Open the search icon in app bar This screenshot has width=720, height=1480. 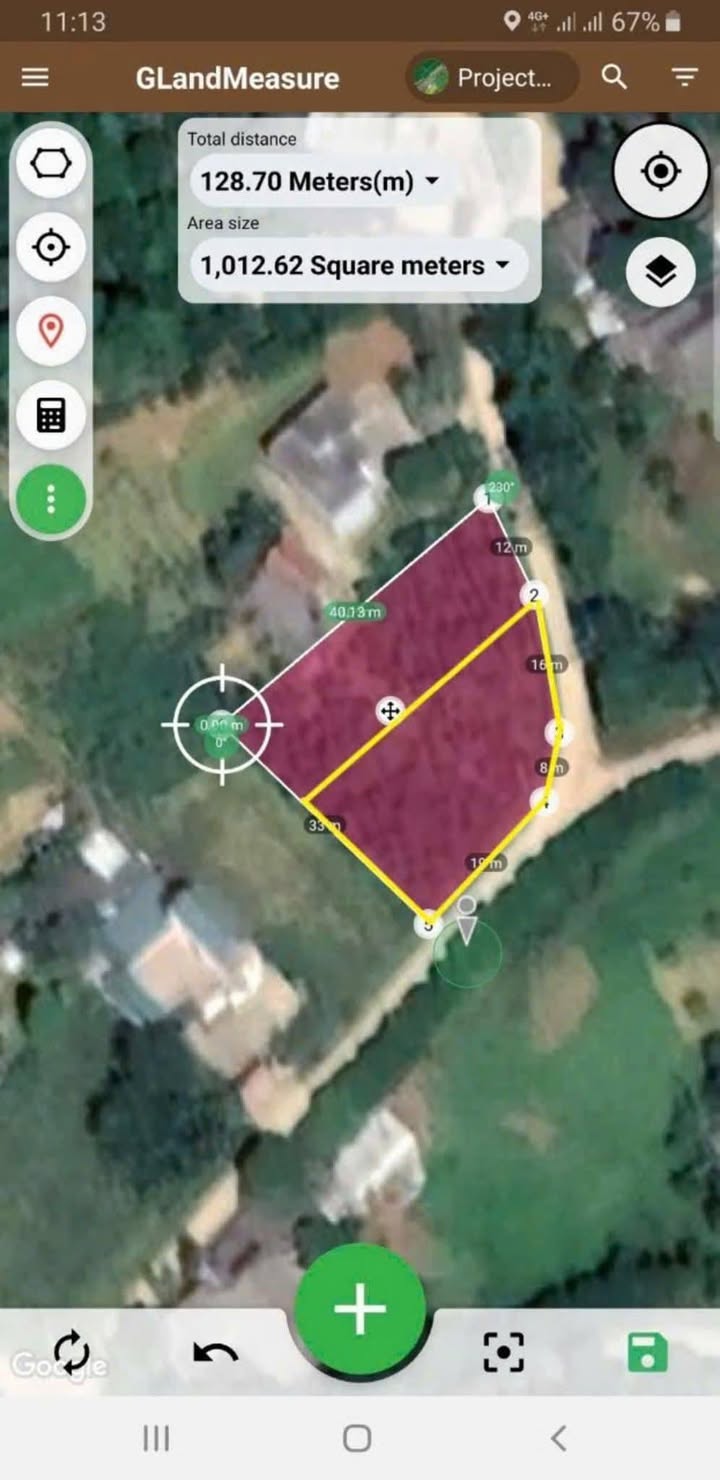click(x=614, y=77)
